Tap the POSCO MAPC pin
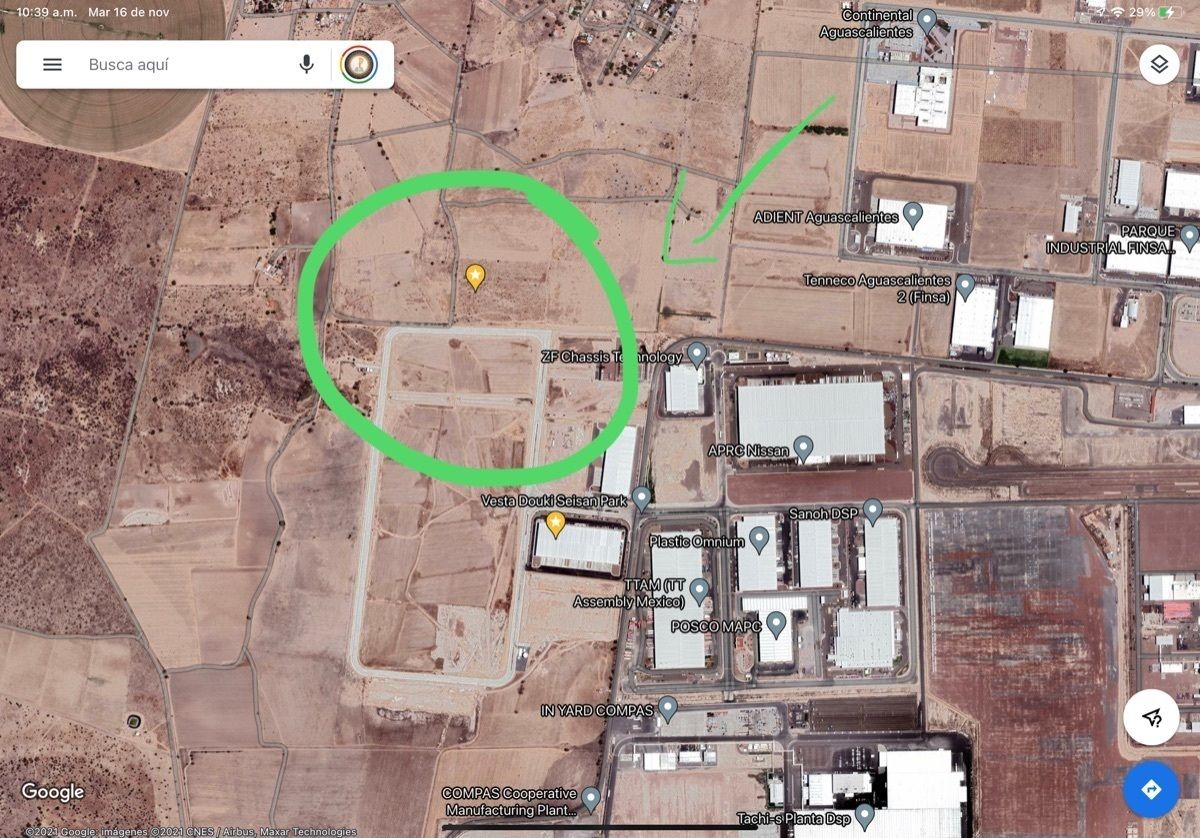1200x838 pixels. click(776, 624)
